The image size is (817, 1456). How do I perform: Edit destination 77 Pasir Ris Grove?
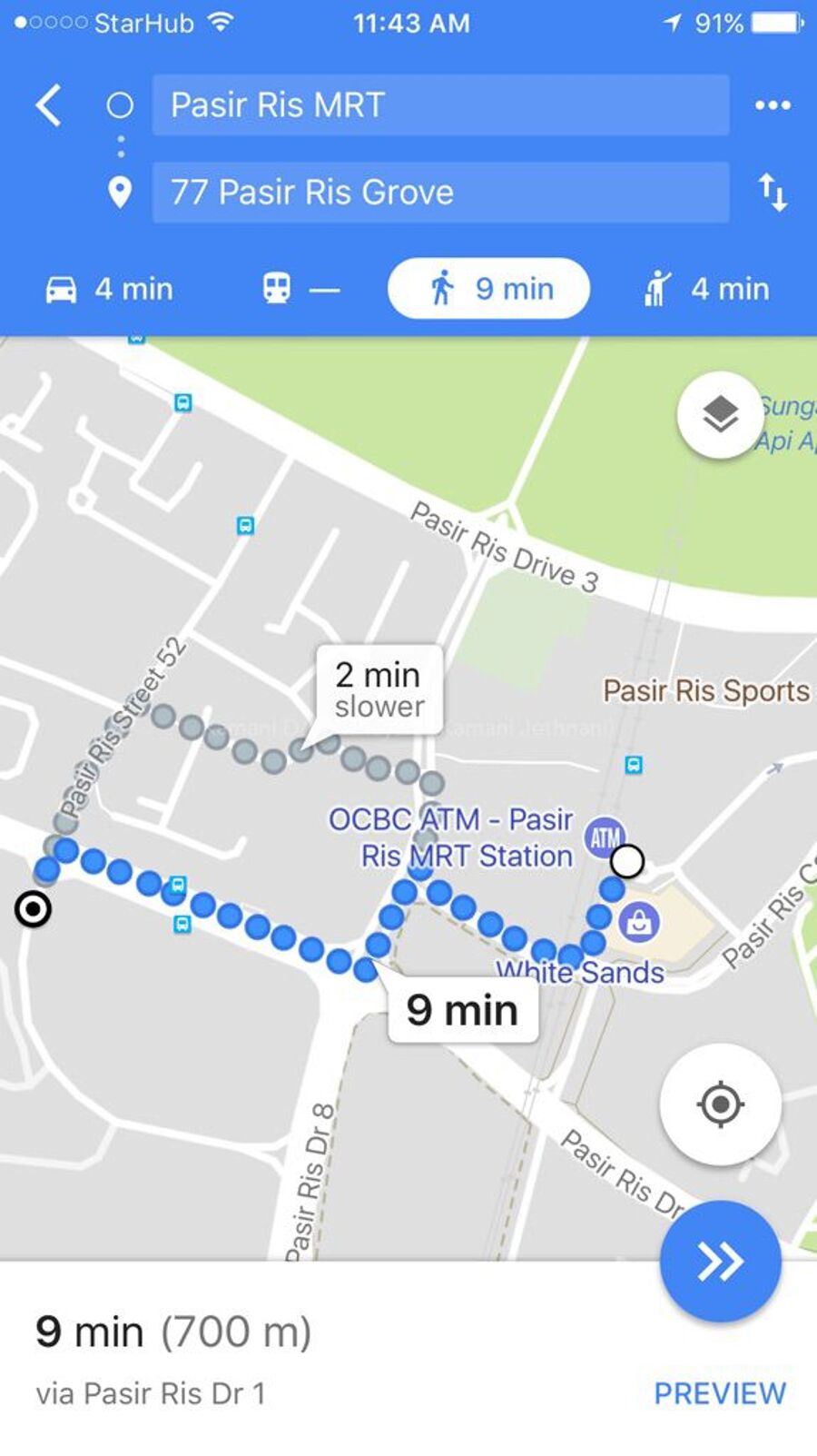pos(439,193)
